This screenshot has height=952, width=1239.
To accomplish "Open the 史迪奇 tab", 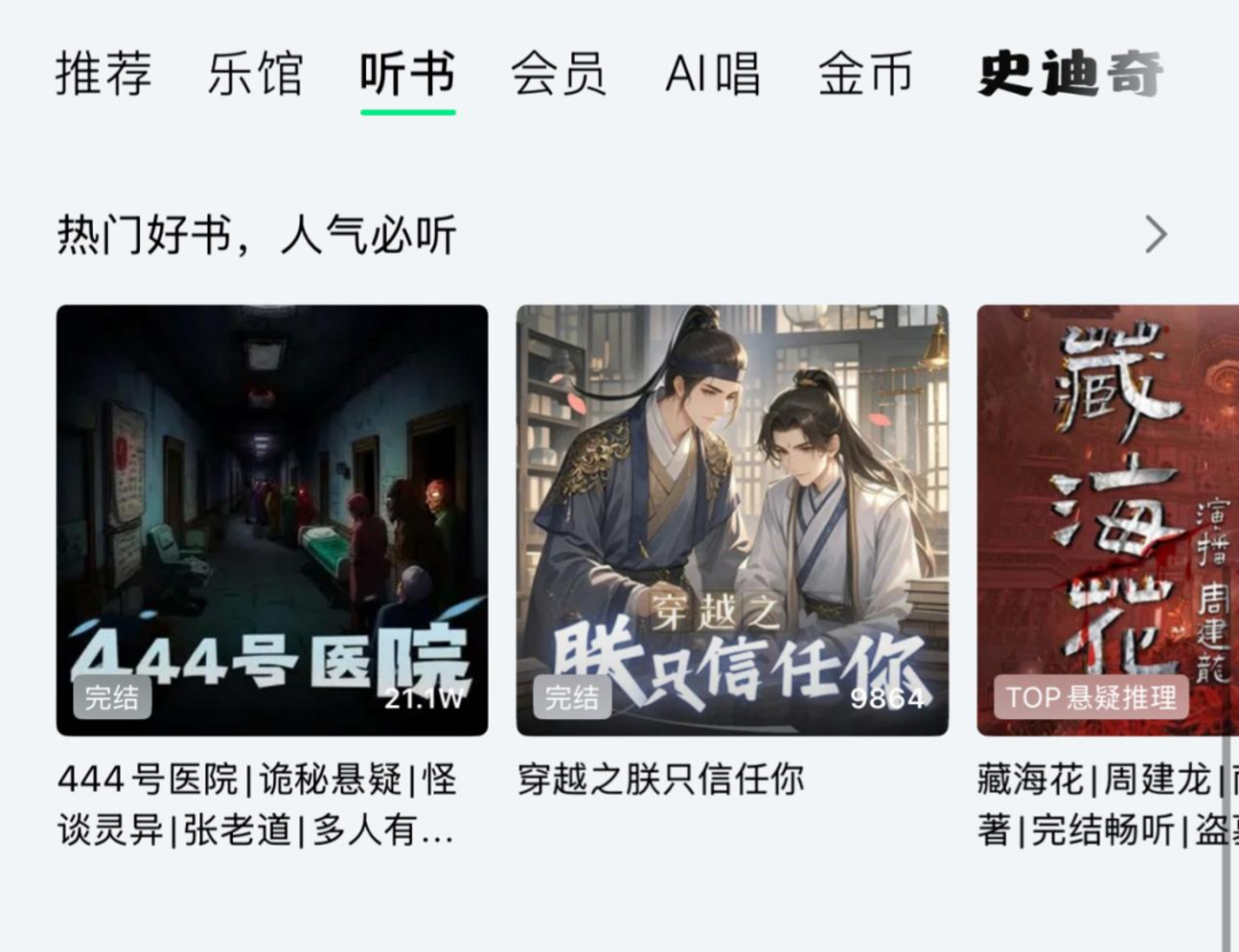I will (1070, 74).
